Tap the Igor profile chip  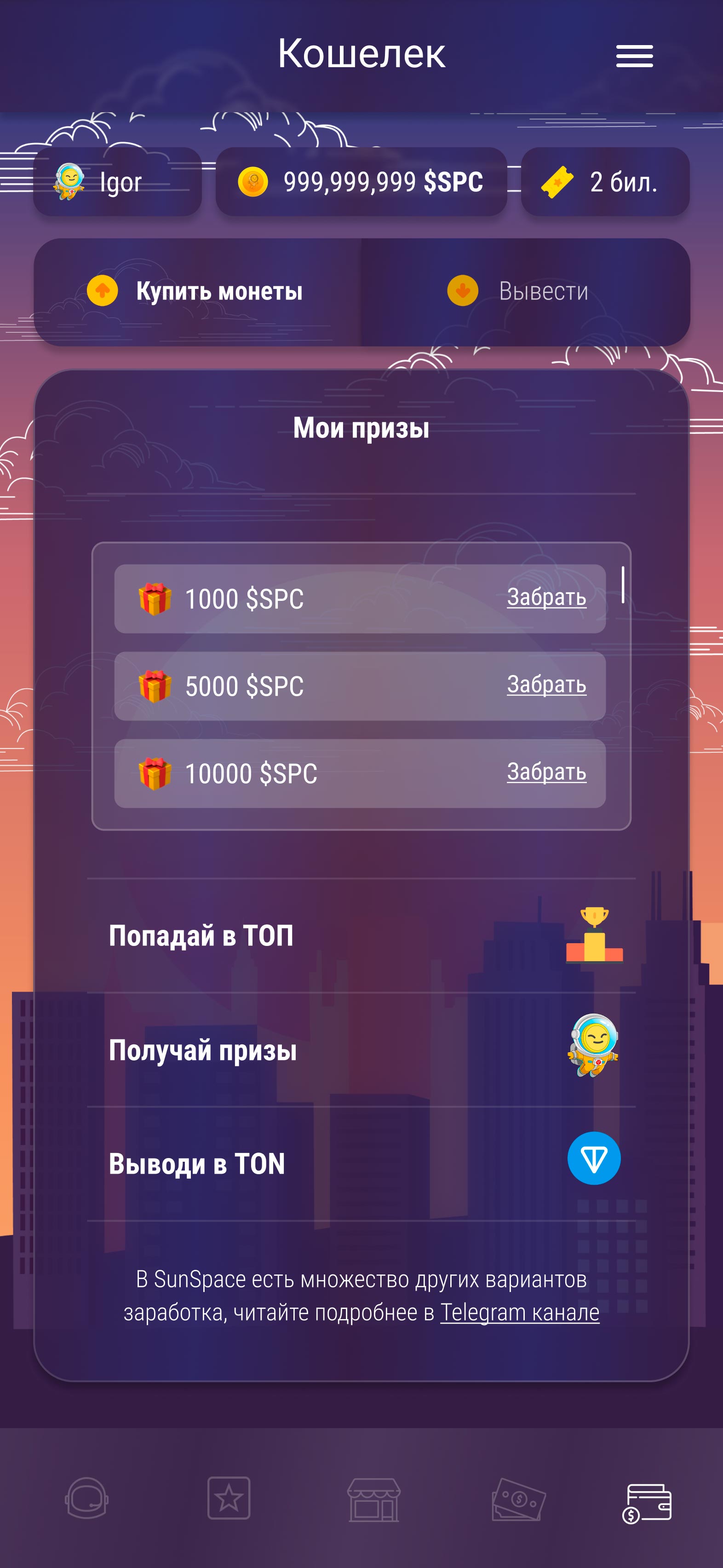(x=117, y=181)
